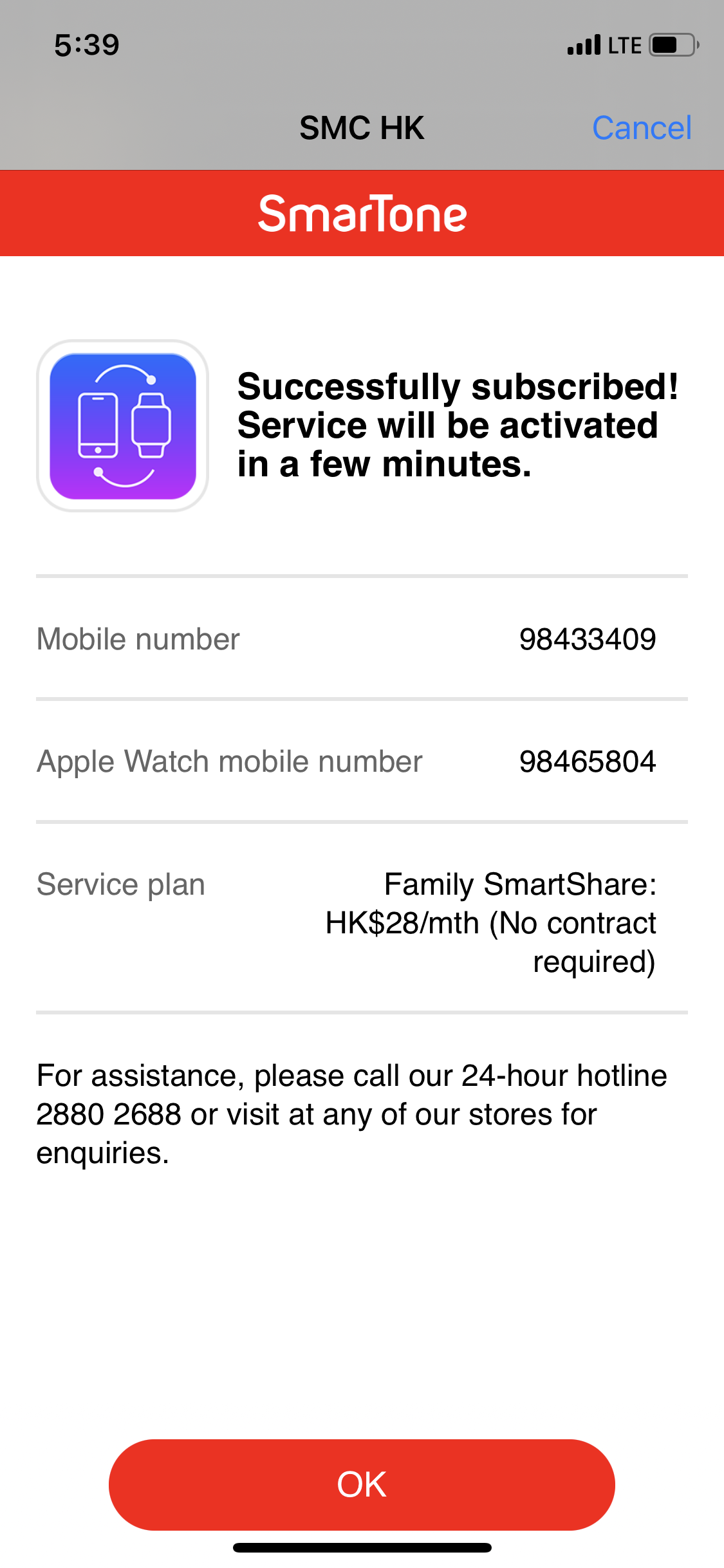Tap Cancel in the top bar
Screen dimensions: 724x1568
tap(642, 127)
